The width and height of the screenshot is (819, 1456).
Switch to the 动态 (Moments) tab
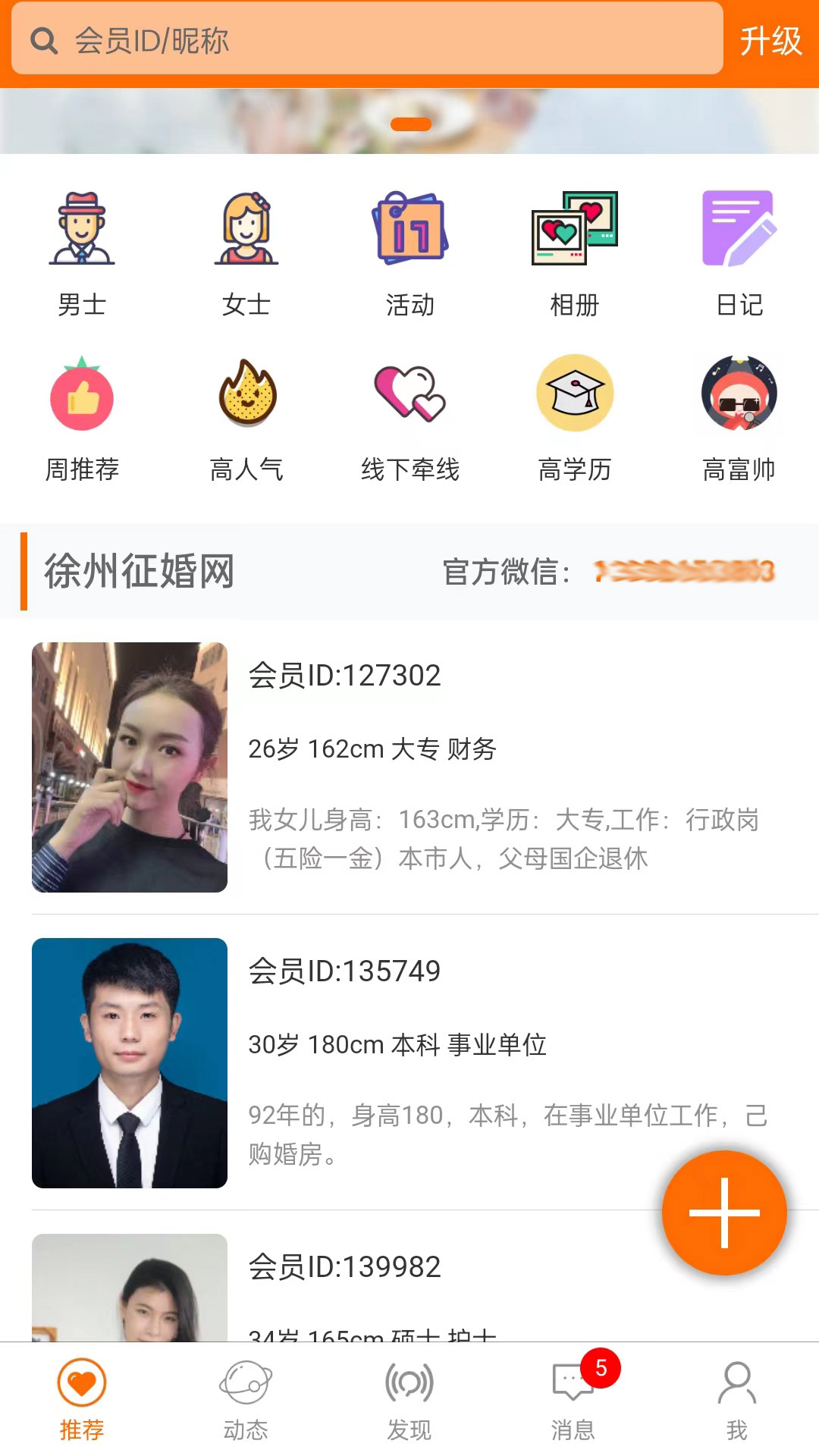pyautogui.click(x=246, y=1399)
